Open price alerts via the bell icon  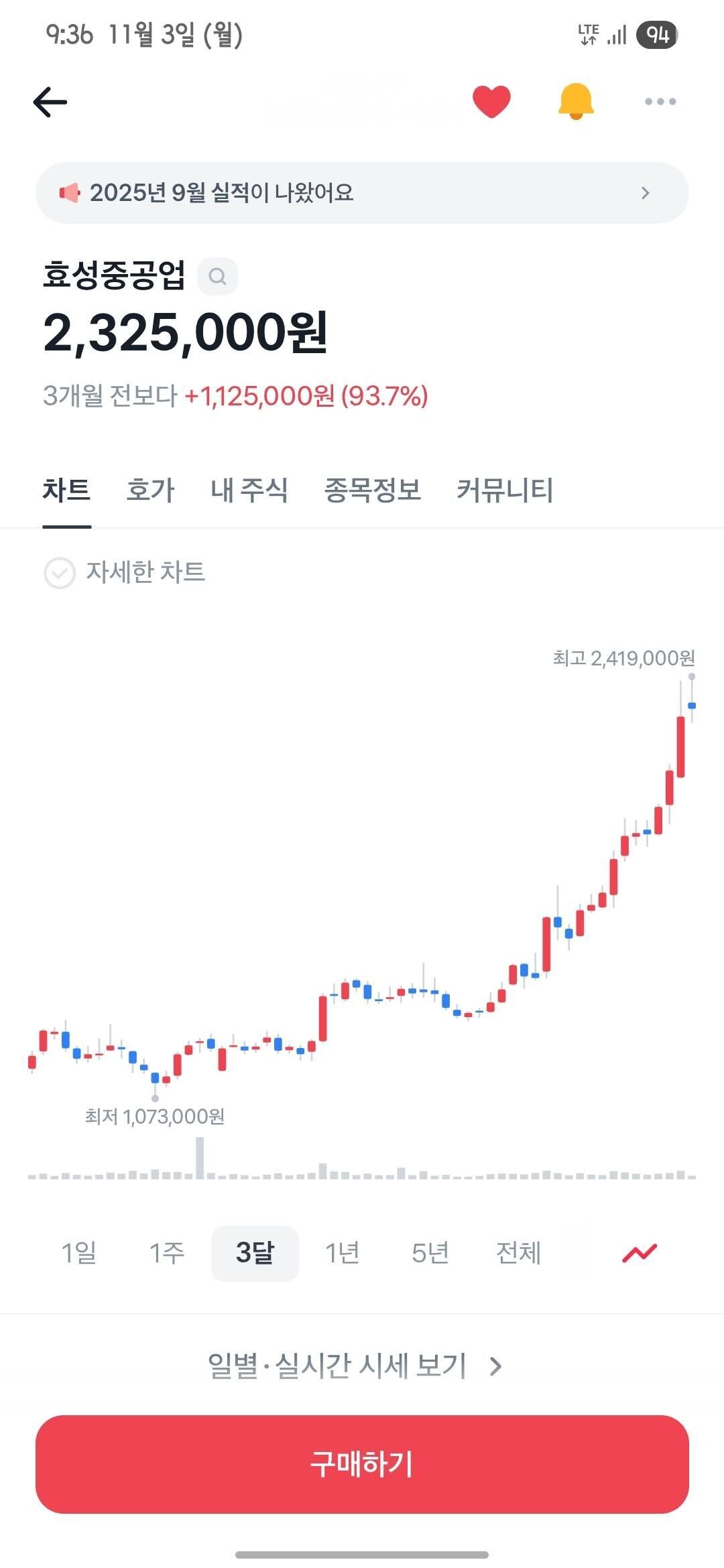575,101
